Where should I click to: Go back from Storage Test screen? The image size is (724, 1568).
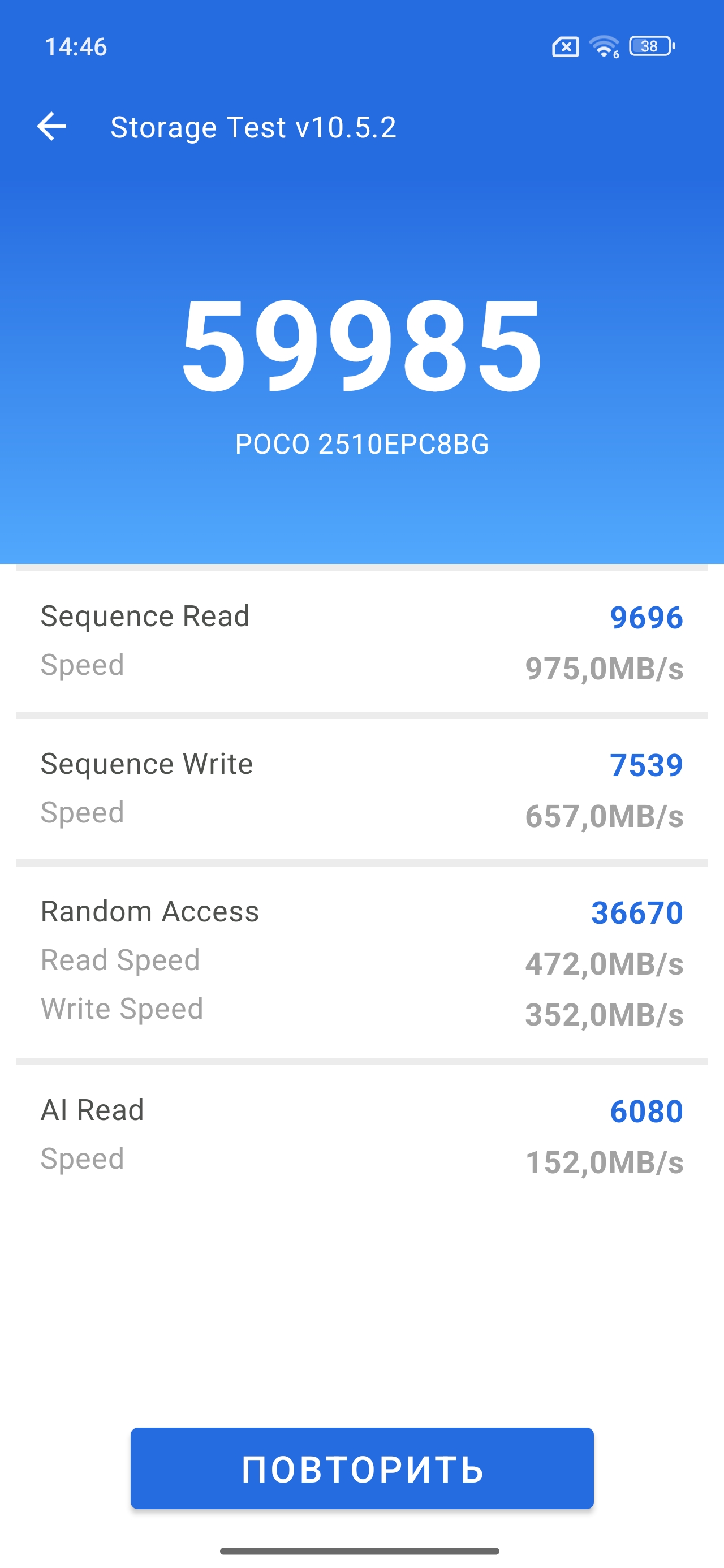(52, 127)
